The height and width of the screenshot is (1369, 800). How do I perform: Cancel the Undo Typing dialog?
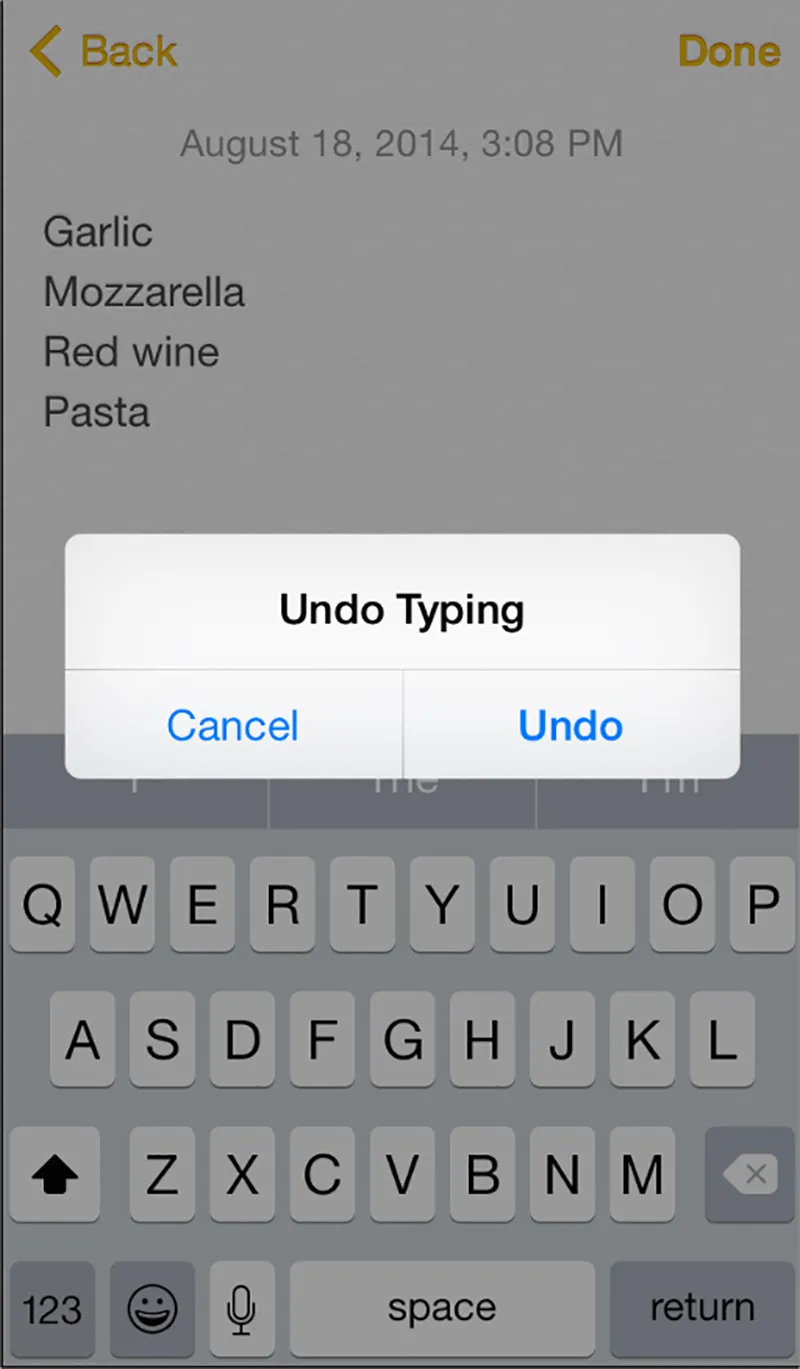(233, 725)
